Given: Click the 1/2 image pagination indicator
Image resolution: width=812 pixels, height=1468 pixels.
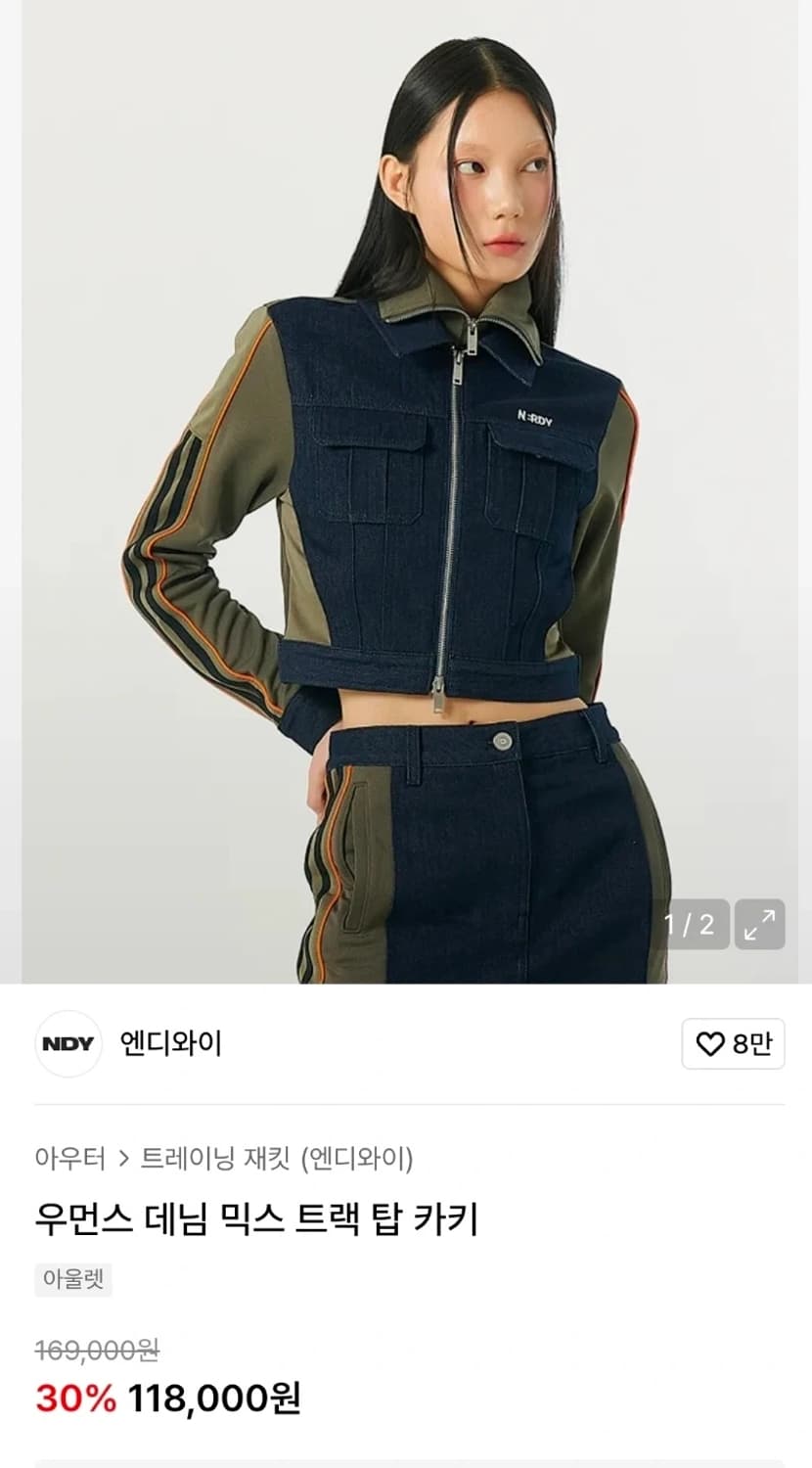Looking at the screenshot, I should coord(694,921).
